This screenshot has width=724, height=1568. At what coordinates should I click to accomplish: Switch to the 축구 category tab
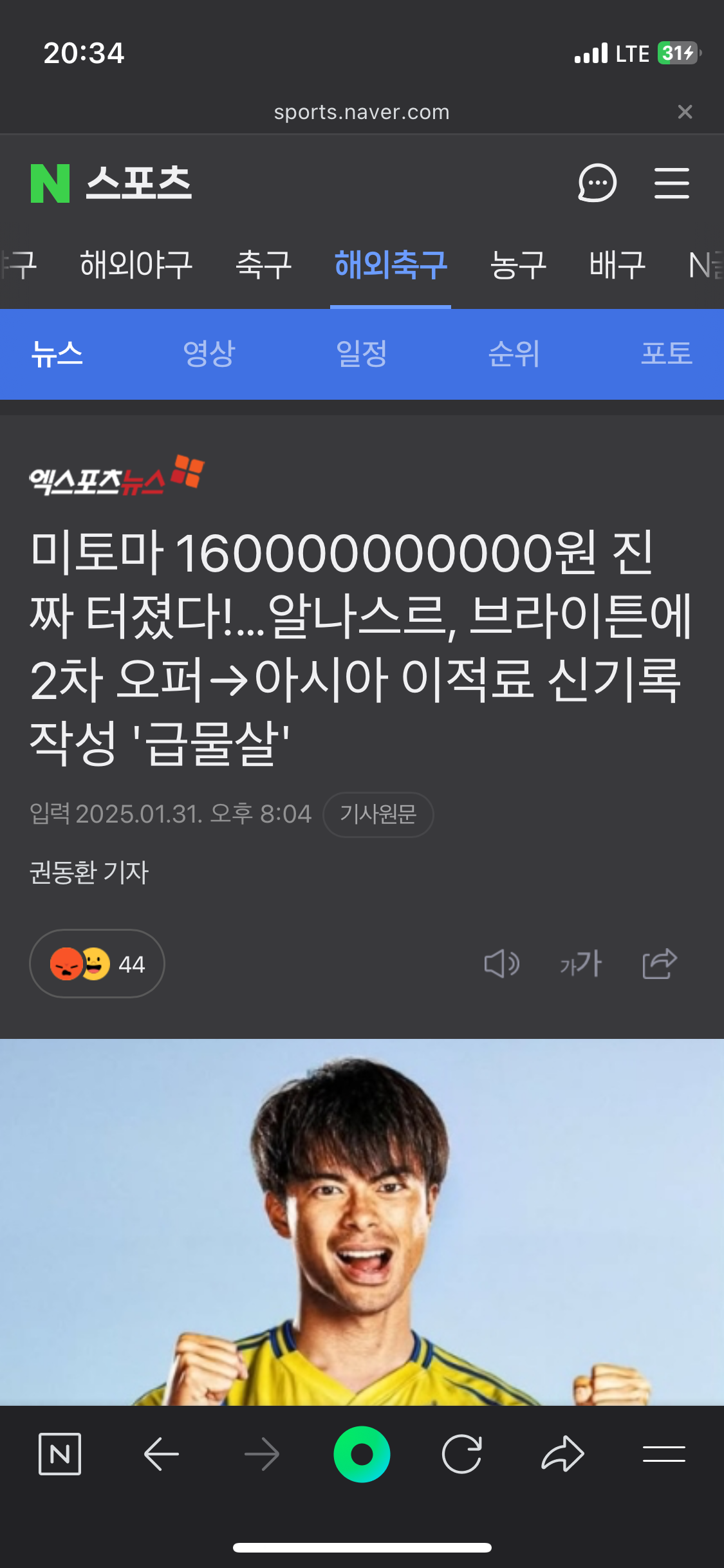click(x=264, y=265)
